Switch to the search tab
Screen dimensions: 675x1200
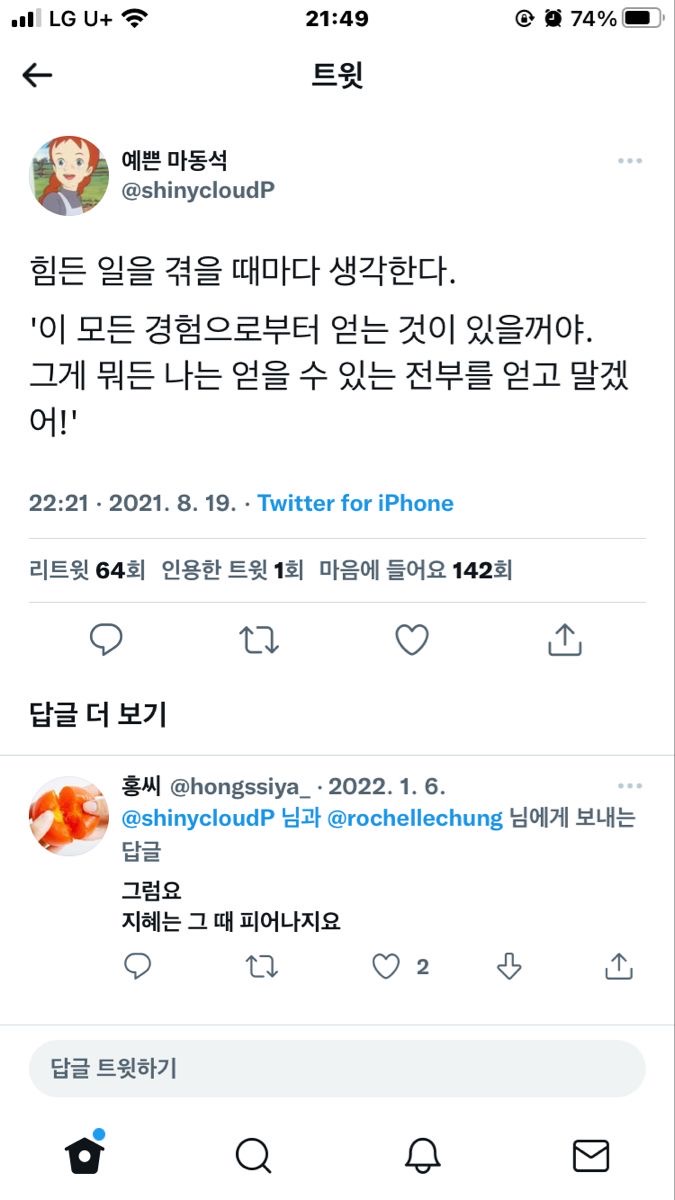(253, 1155)
